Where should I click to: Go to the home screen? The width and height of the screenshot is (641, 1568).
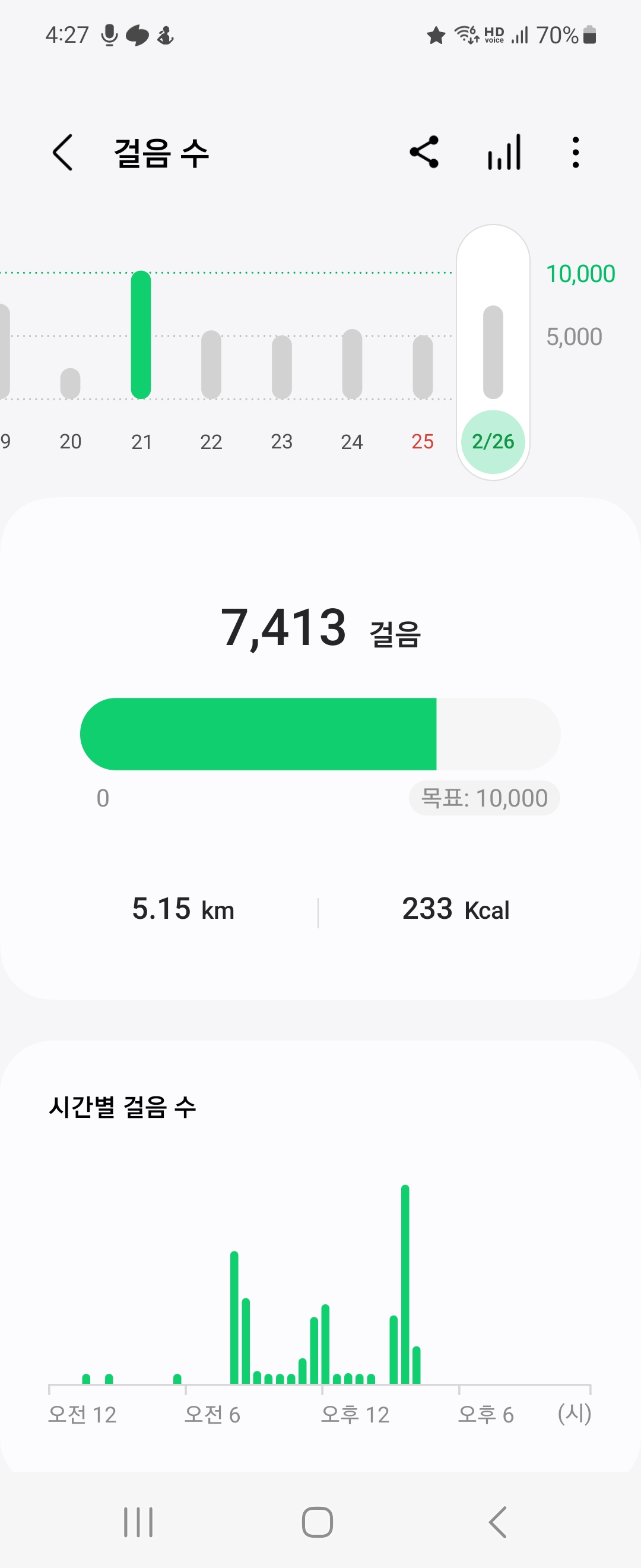[318, 1522]
